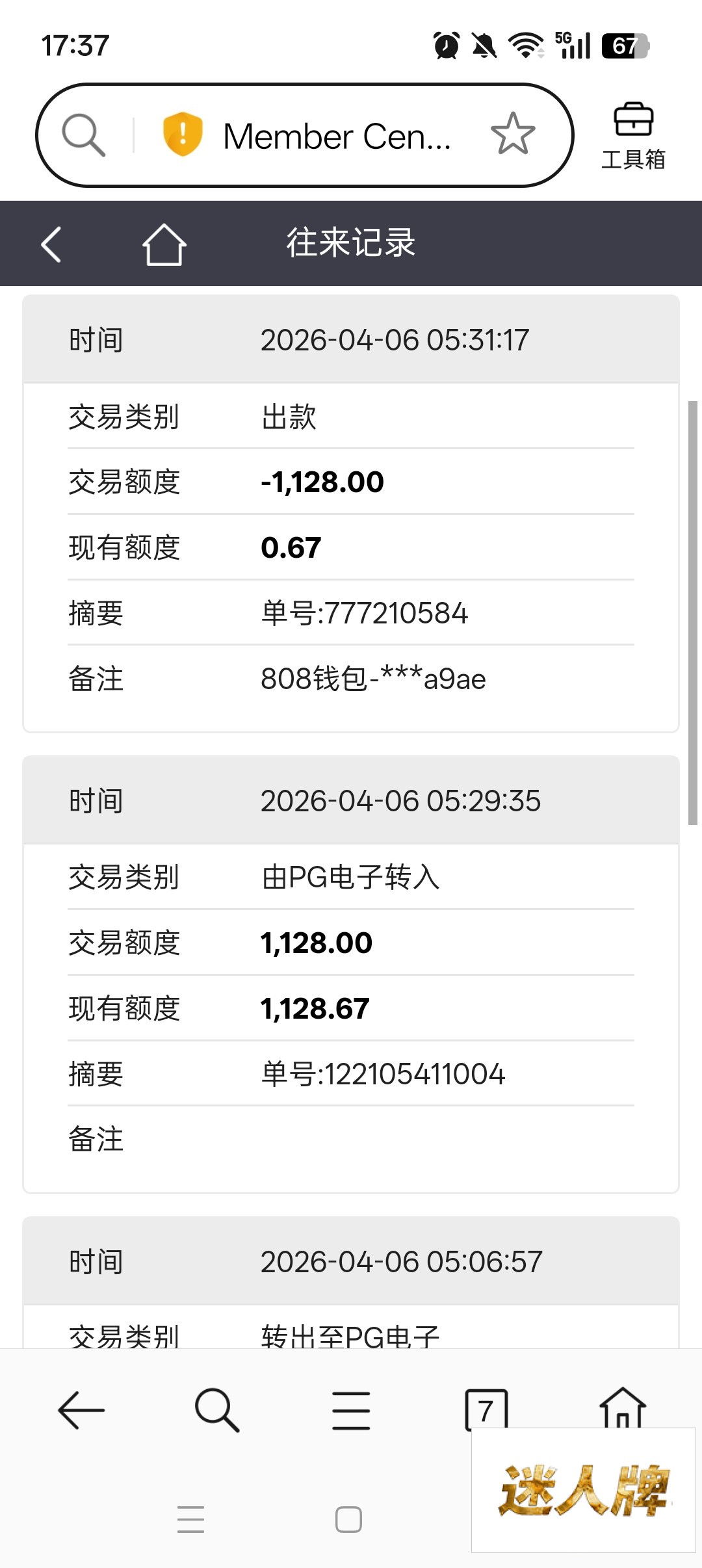Open the 工具箱 toolbox
This screenshot has width=702, height=1568.
[x=633, y=136]
